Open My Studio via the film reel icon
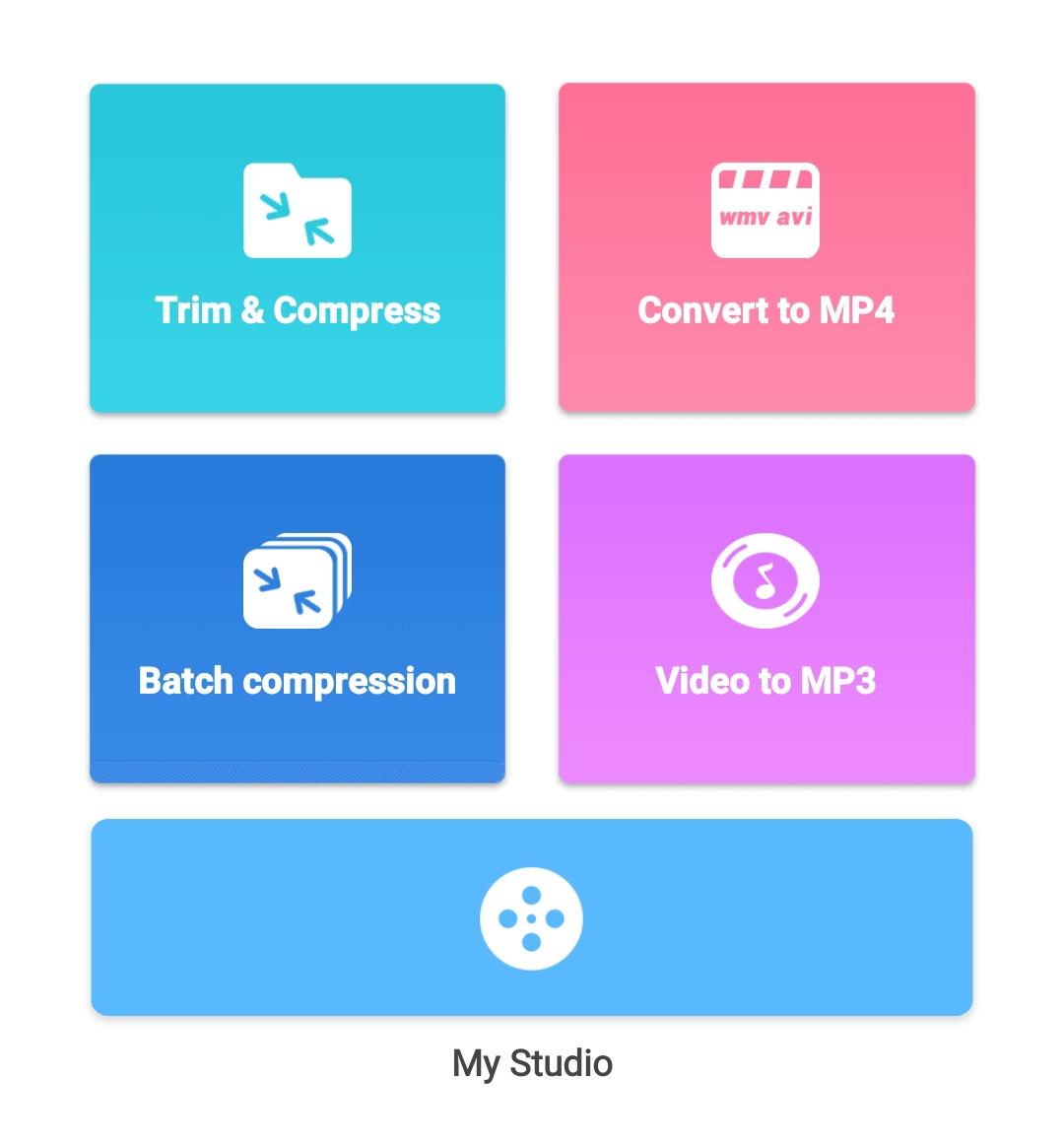Image resolution: width=1064 pixels, height=1147 pixels. 531,917
